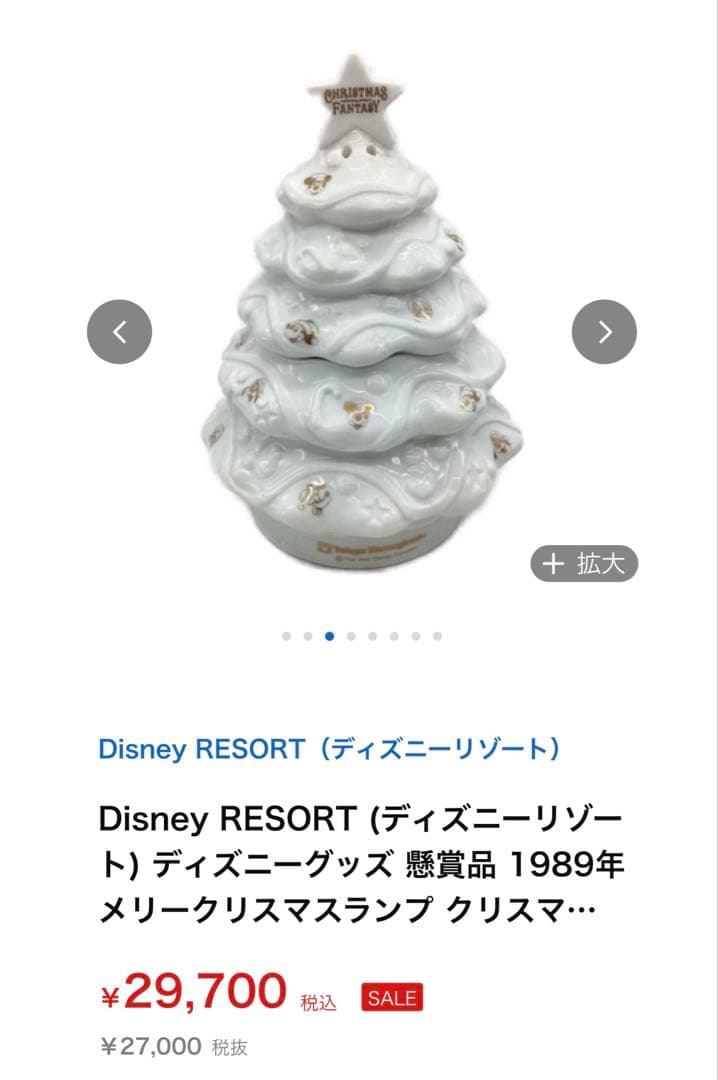The image size is (718, 1080).
Task: Tap the 拡大 enlarge button
Action: tap(584, 564)
